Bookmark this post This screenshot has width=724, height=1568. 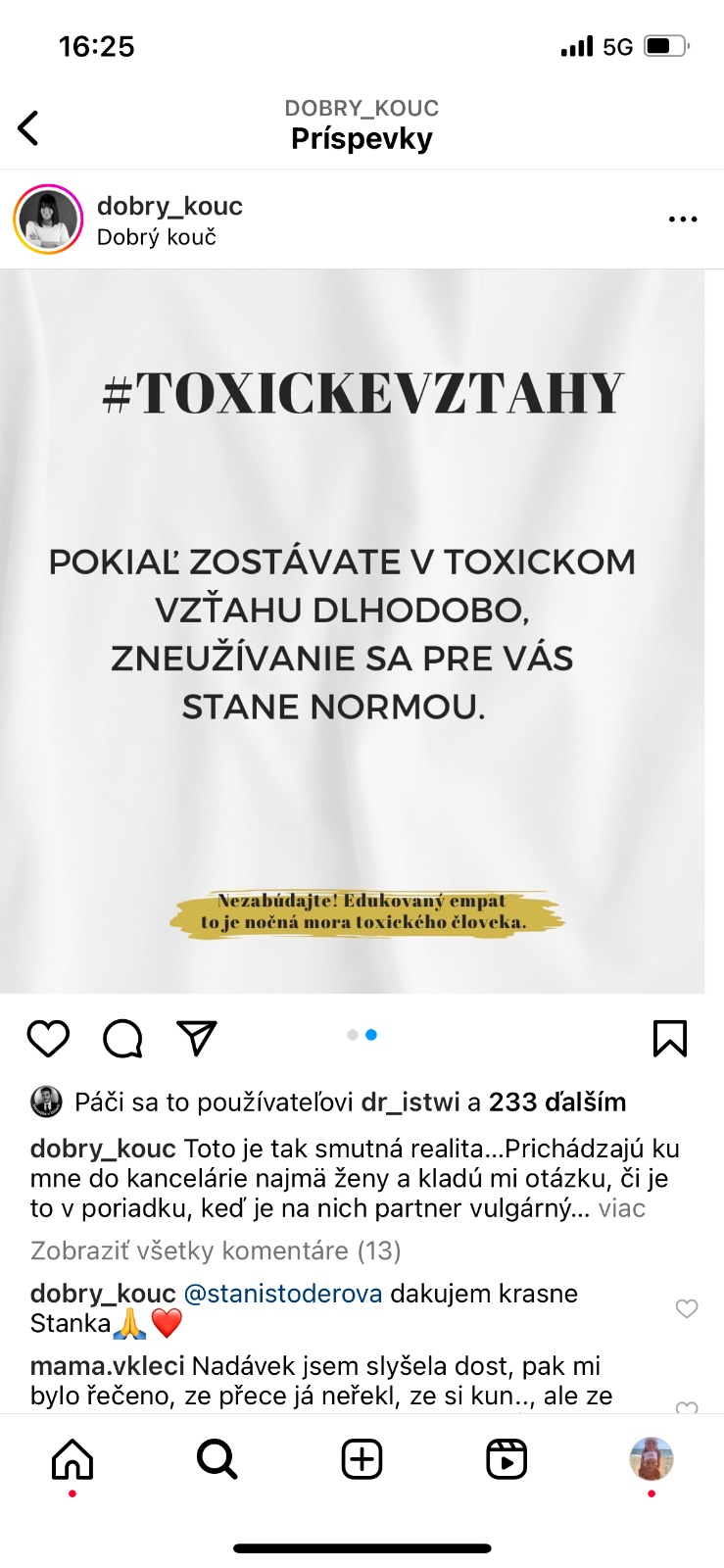coord(670,1038)
